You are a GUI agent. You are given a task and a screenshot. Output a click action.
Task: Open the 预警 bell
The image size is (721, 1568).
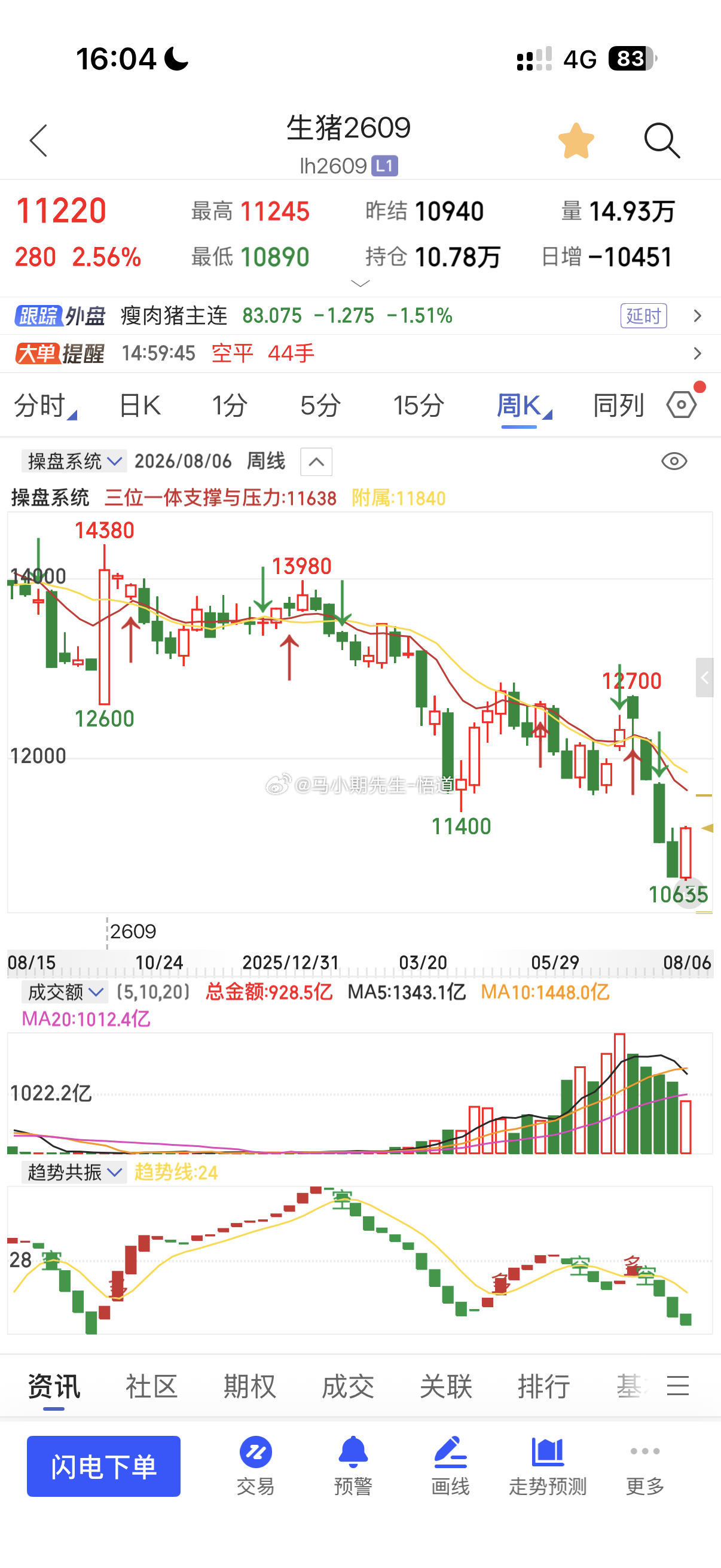click(x=353, y=1466)
